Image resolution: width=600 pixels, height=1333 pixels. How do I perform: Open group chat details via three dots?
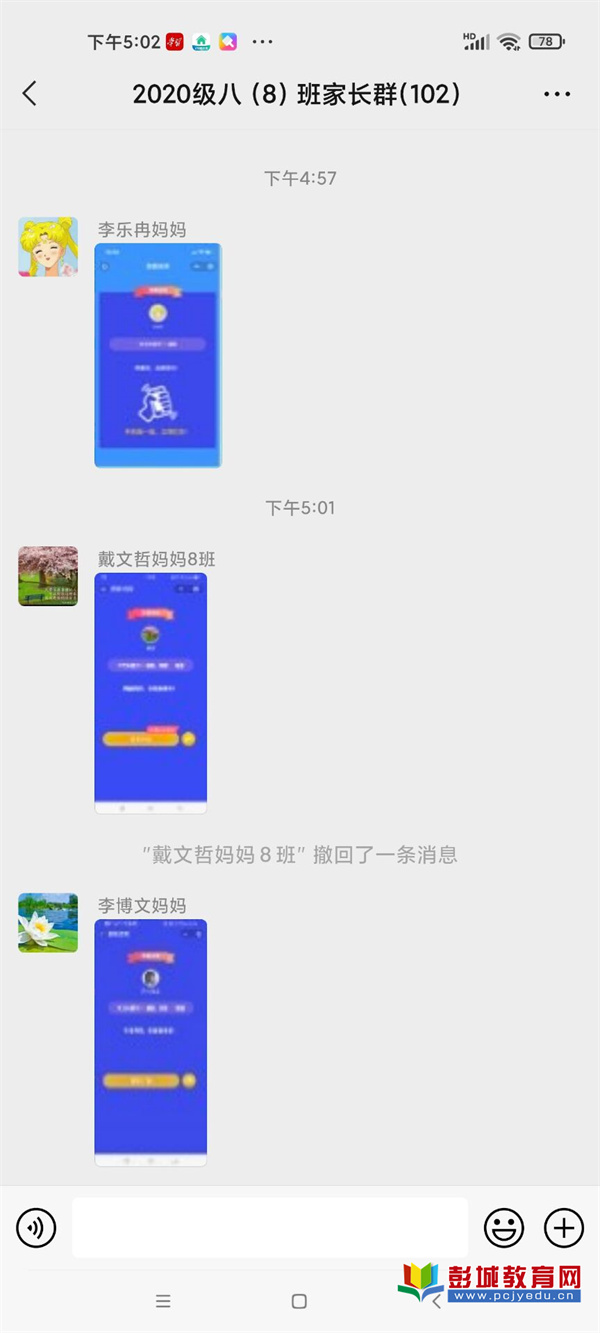pos(557,94)
